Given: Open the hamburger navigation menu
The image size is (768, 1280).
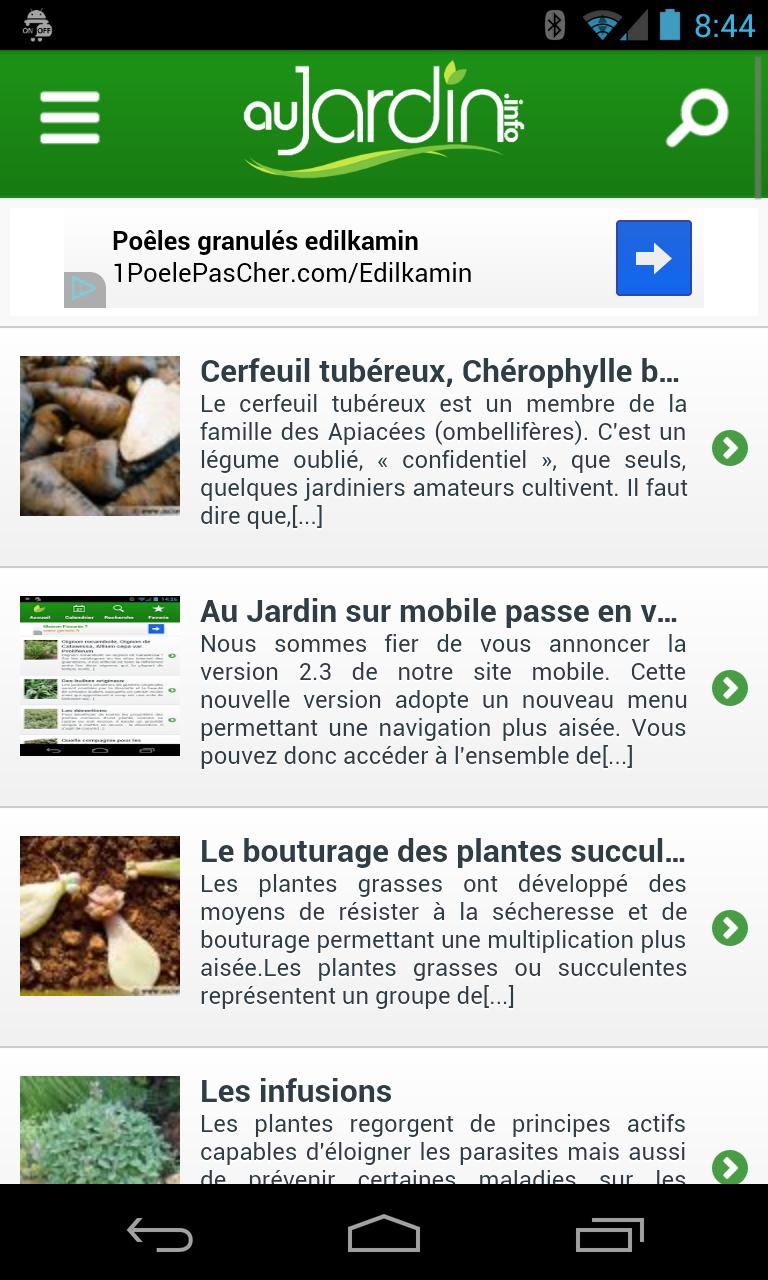Looking at the screenshot, I should coord(69,117).
